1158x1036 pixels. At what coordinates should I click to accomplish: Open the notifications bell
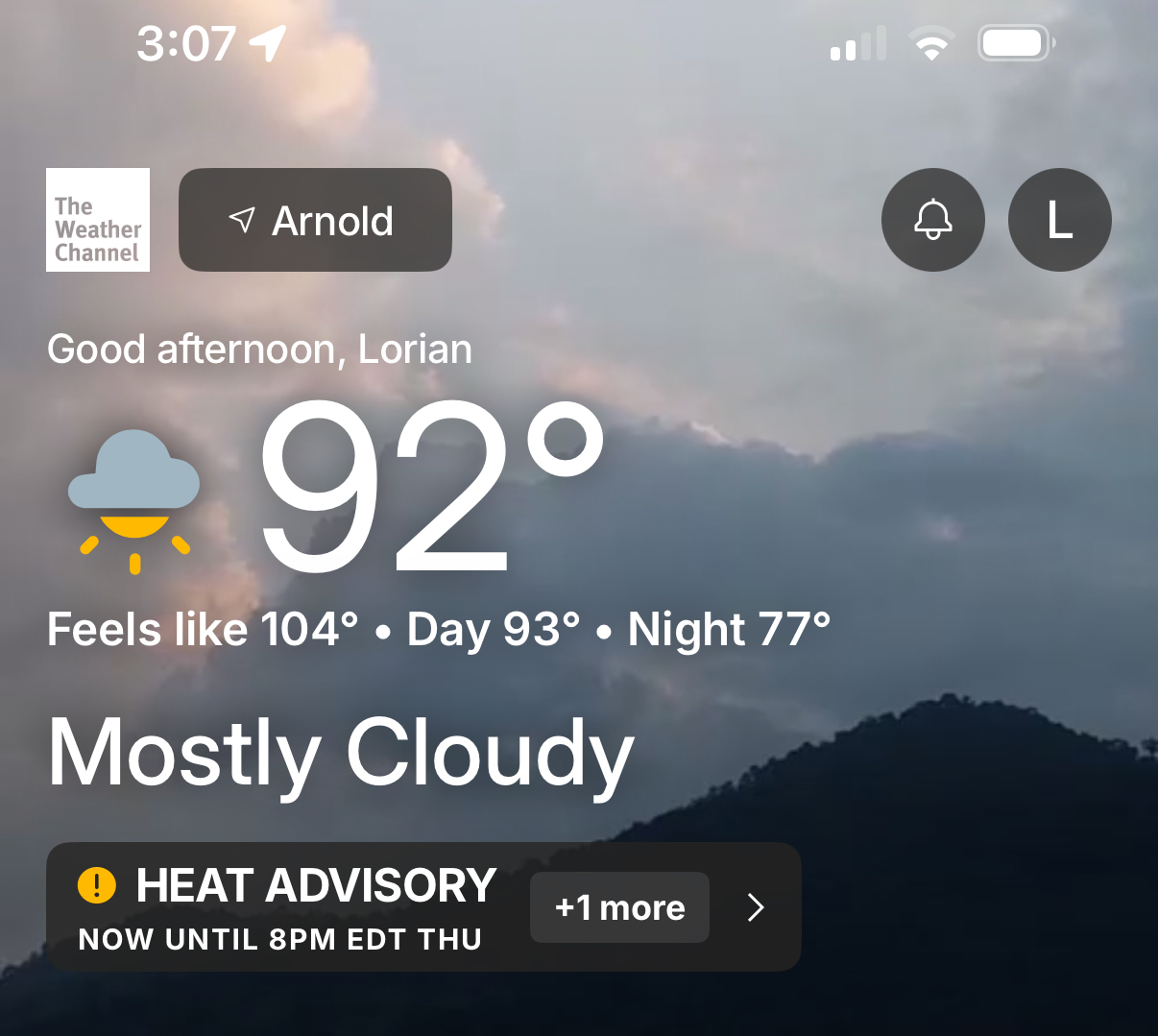[932, 220]
